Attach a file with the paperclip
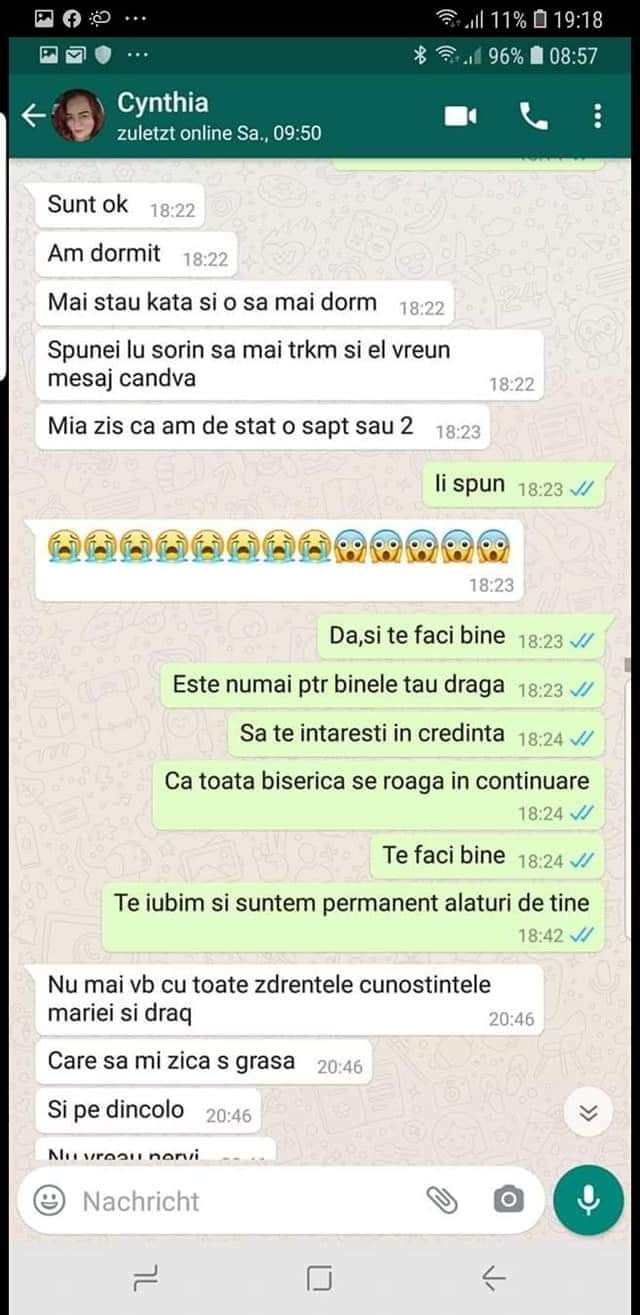The image size is (640, 1315). coord(441,1200)
